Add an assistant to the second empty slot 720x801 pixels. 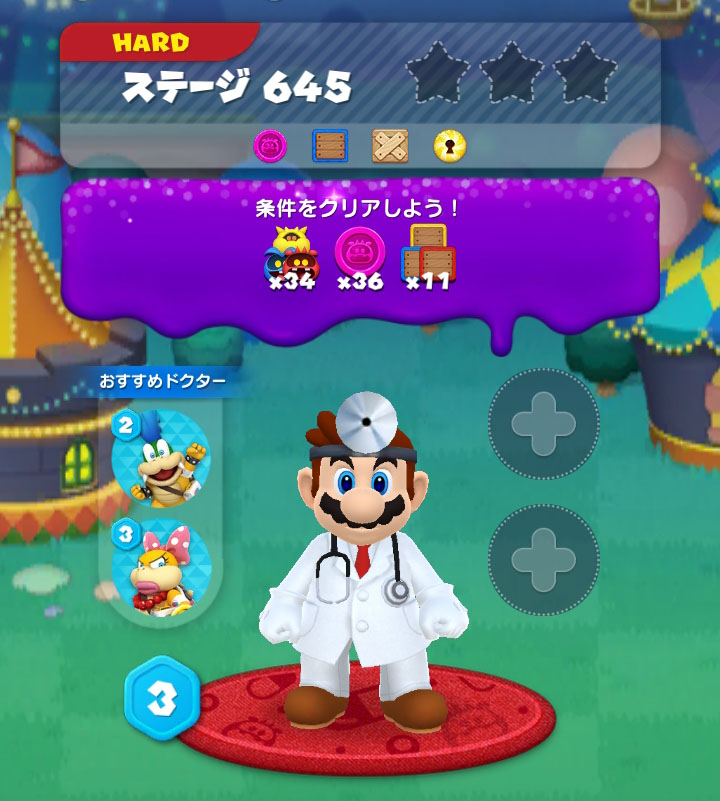[543, 559]
